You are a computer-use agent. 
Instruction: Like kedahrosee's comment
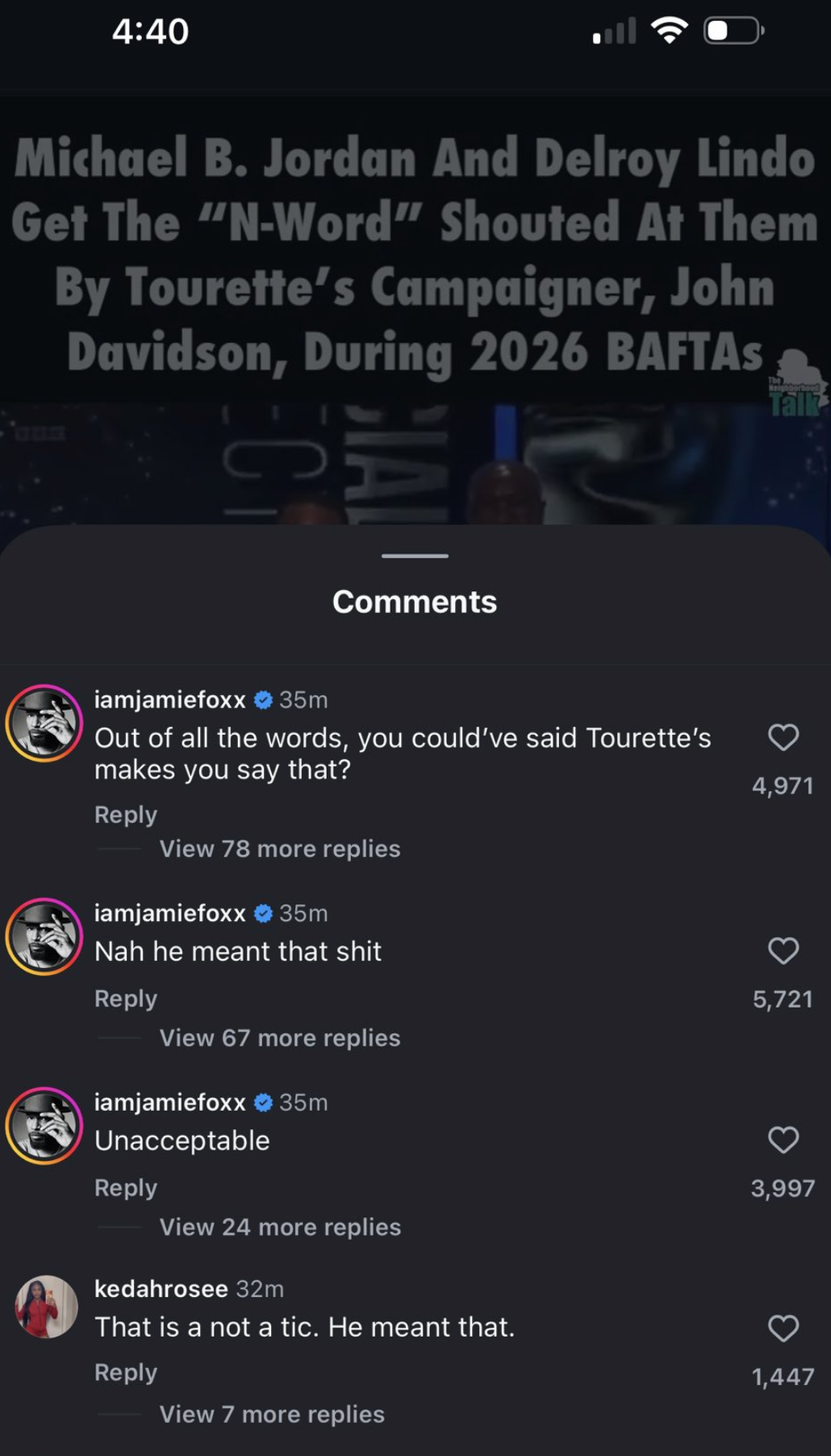point(783,1328)
